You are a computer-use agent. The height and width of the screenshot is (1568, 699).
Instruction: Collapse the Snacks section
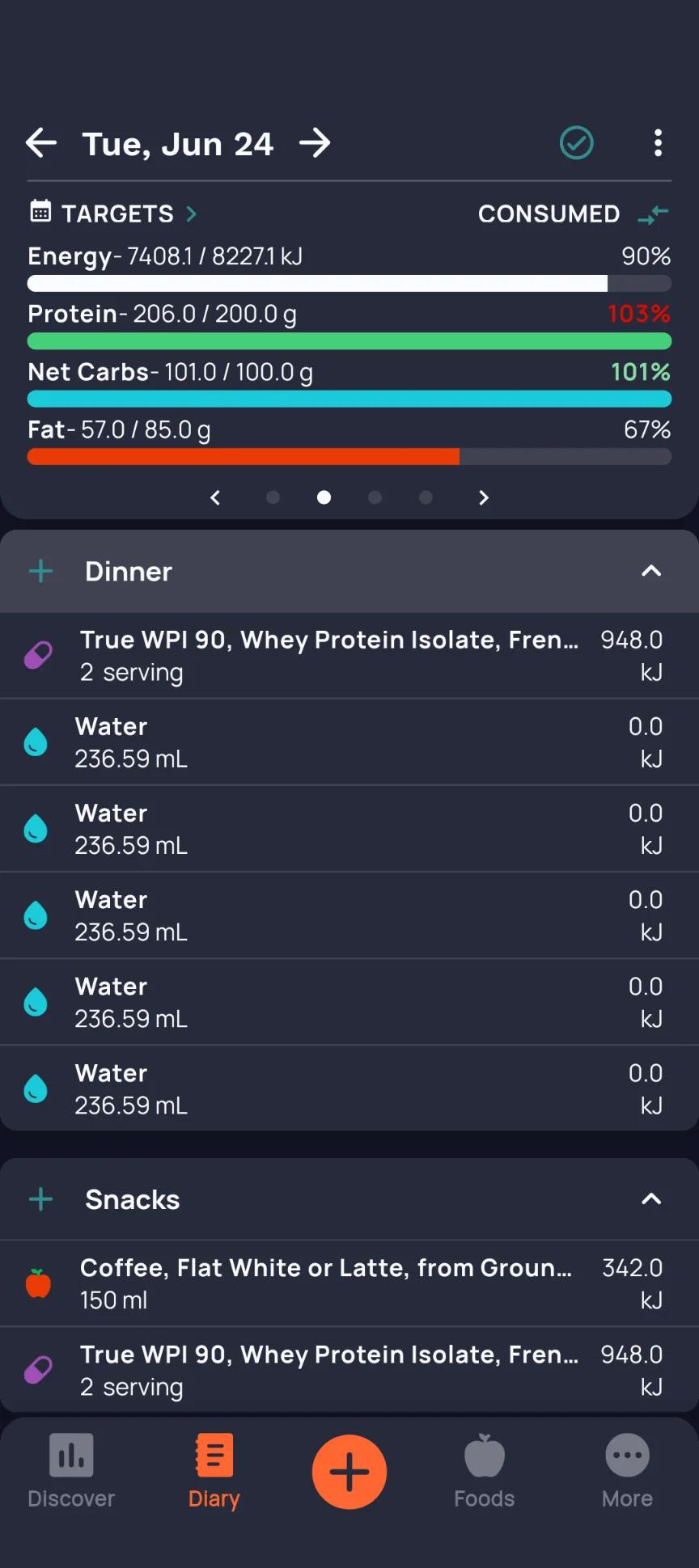[651, 1199]
